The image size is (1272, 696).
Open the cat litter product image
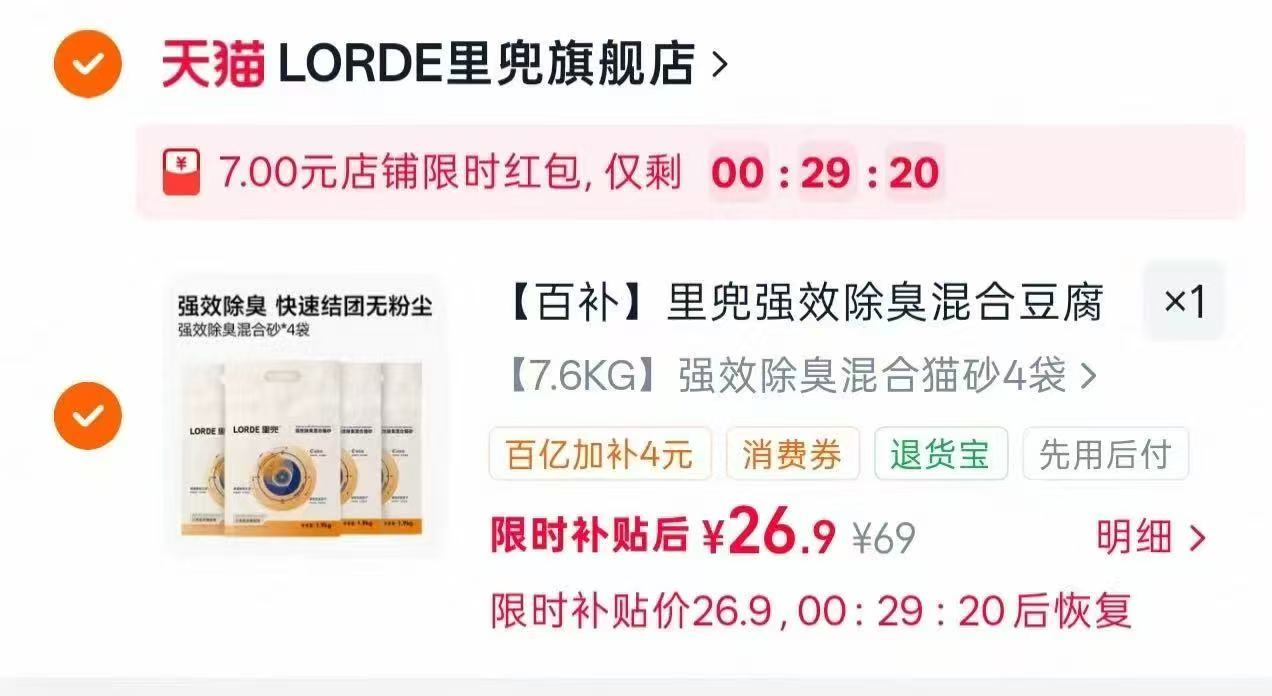tap(305, 416)
